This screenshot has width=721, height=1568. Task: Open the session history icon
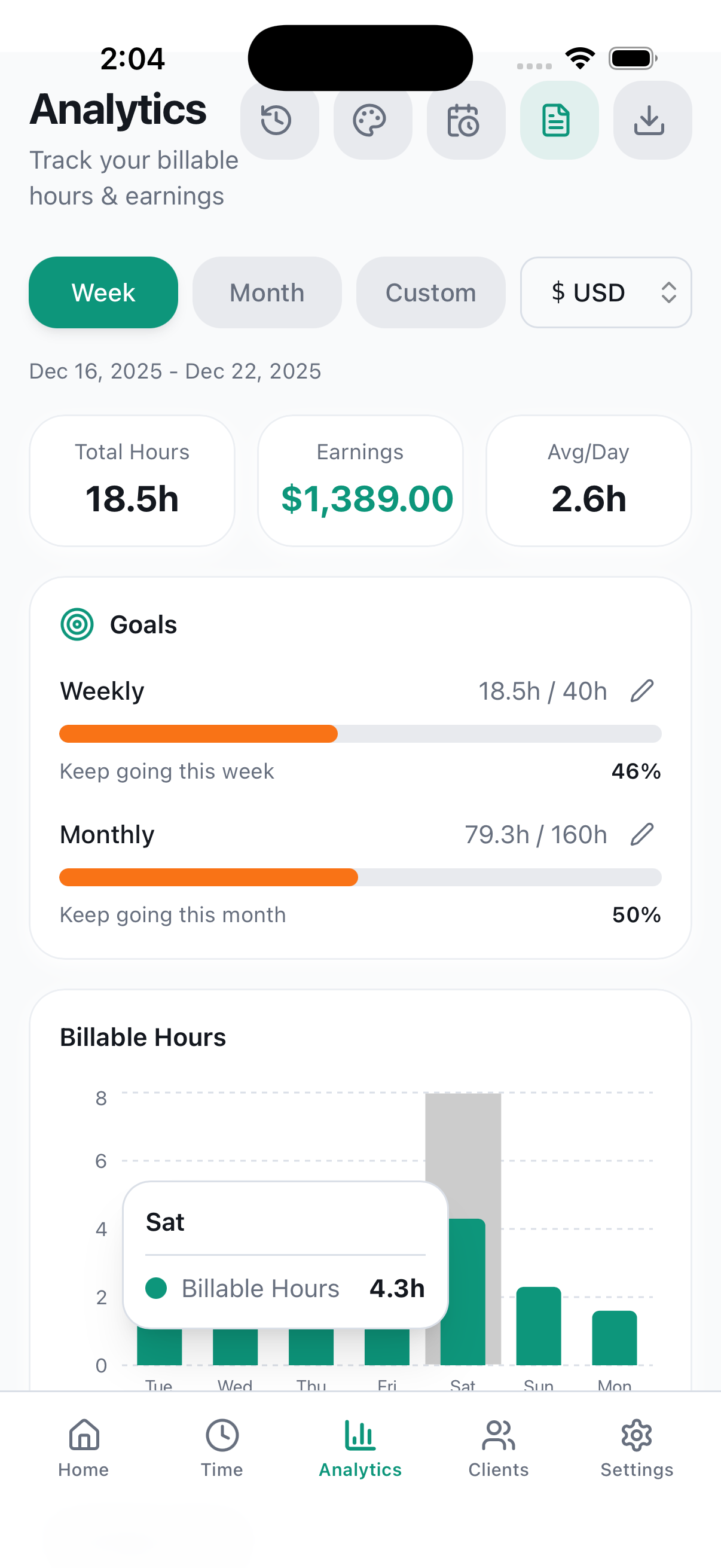pos(279,121)
